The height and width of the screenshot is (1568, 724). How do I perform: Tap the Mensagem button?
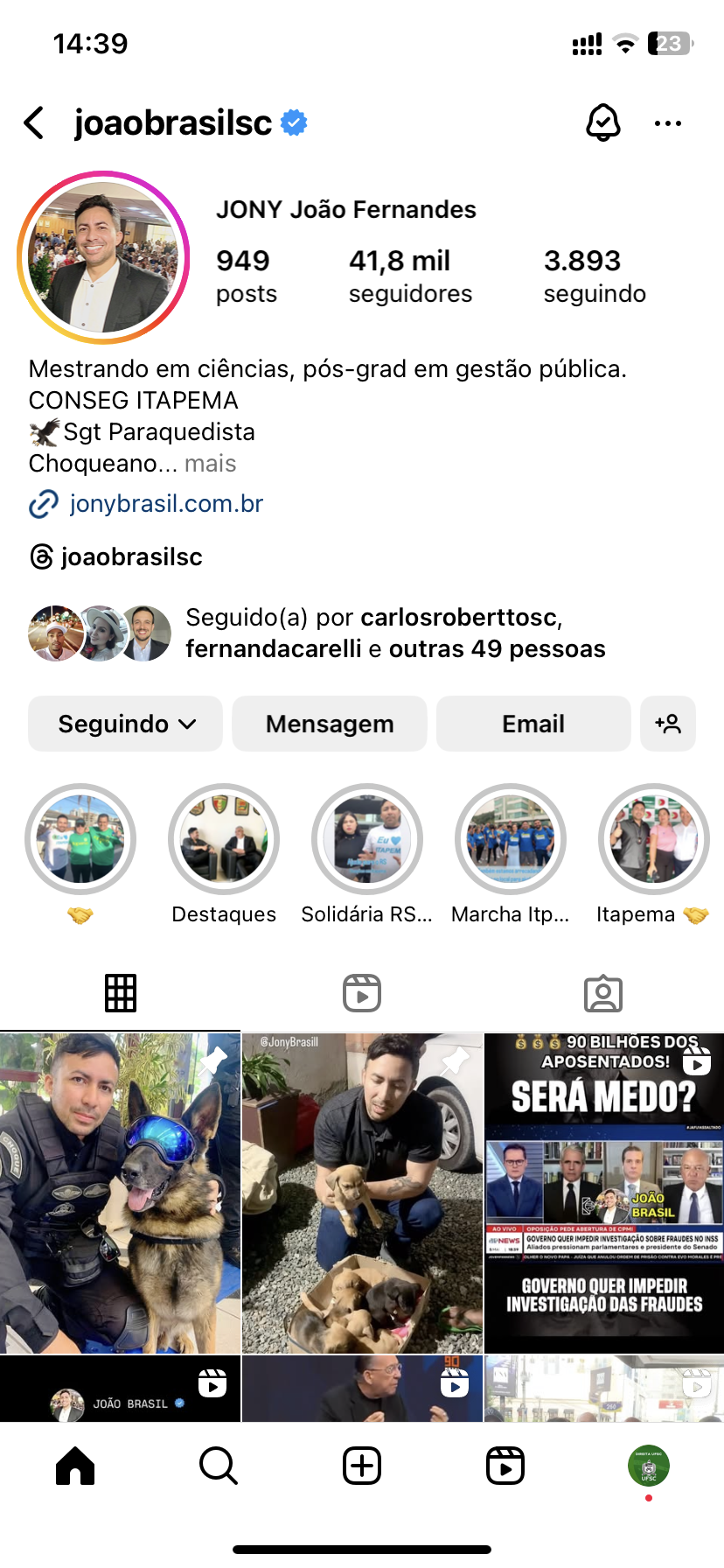330,724
